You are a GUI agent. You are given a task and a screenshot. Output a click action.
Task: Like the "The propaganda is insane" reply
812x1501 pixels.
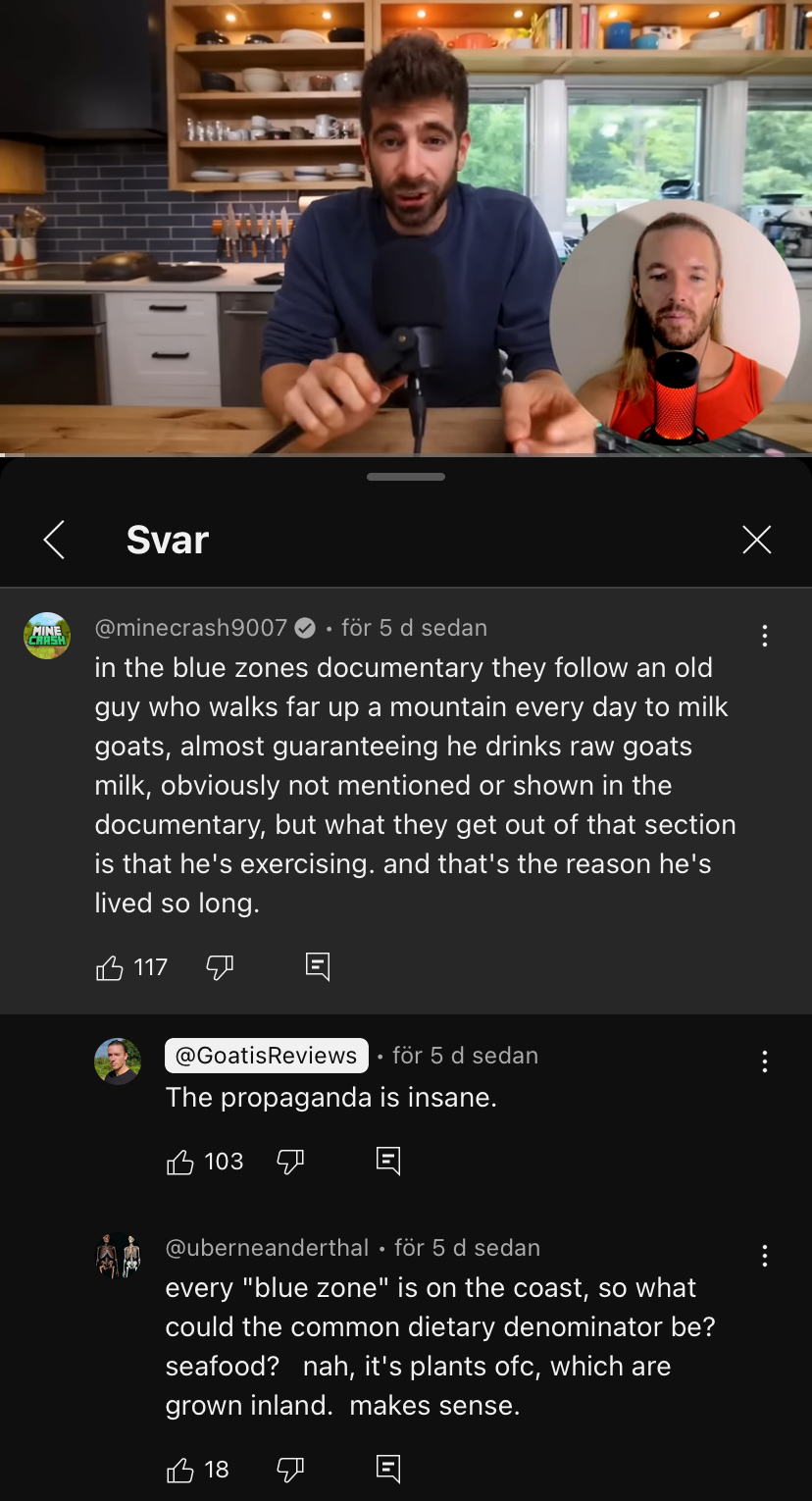180,1163
